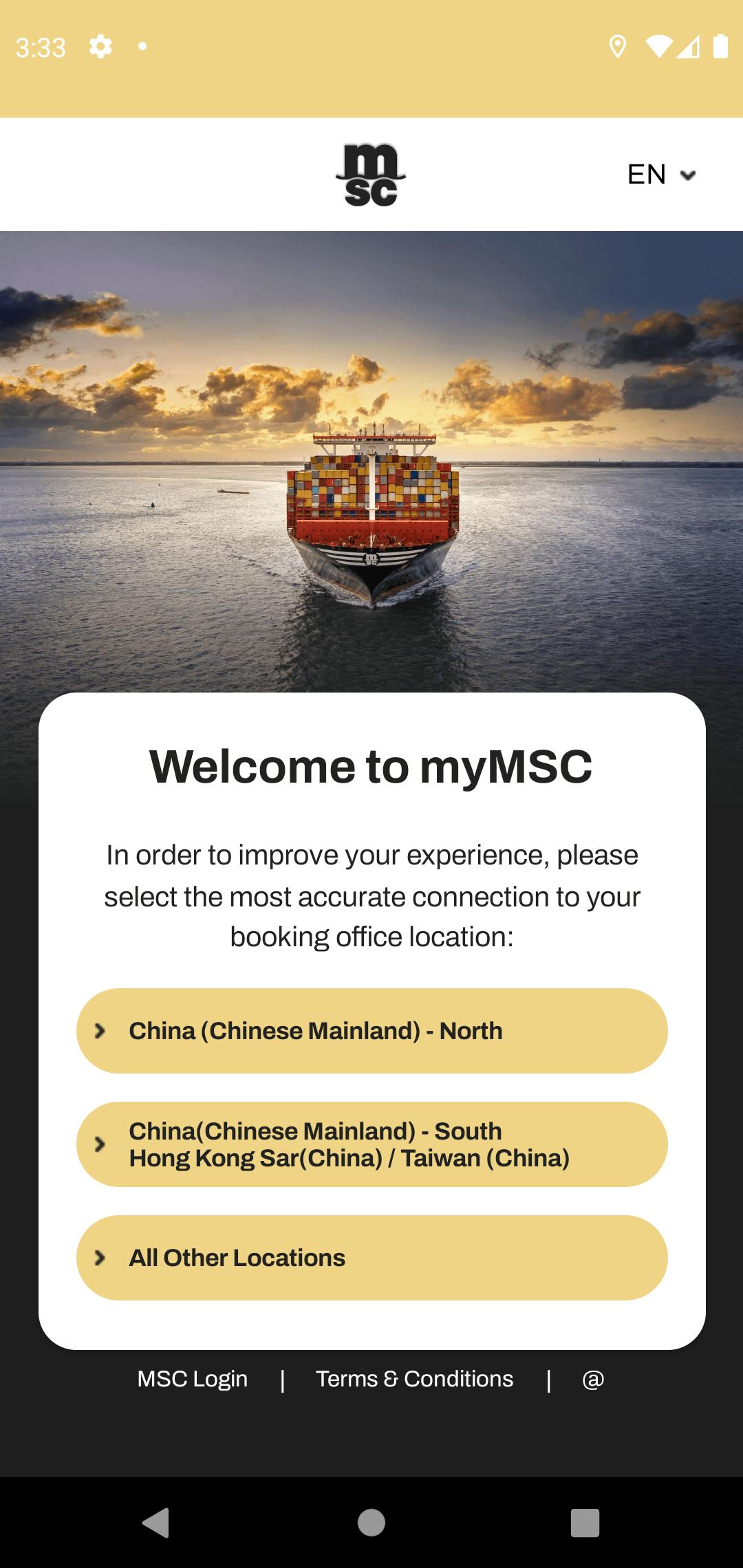The image size is (743, 1568).
Task: Open the MSC Login link
Action: click(193, 1379)
